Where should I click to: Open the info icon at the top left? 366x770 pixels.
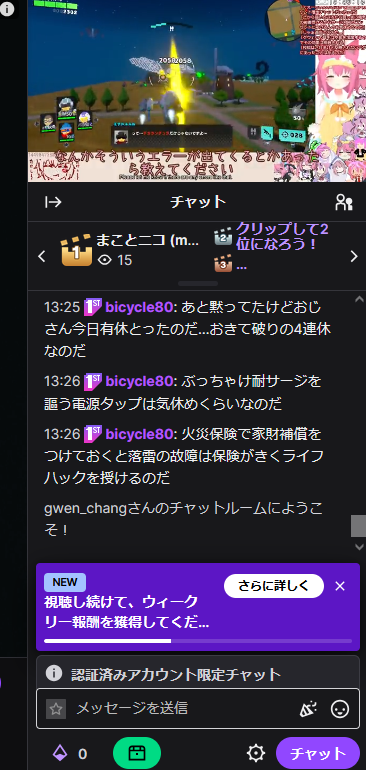click(7, 9)
